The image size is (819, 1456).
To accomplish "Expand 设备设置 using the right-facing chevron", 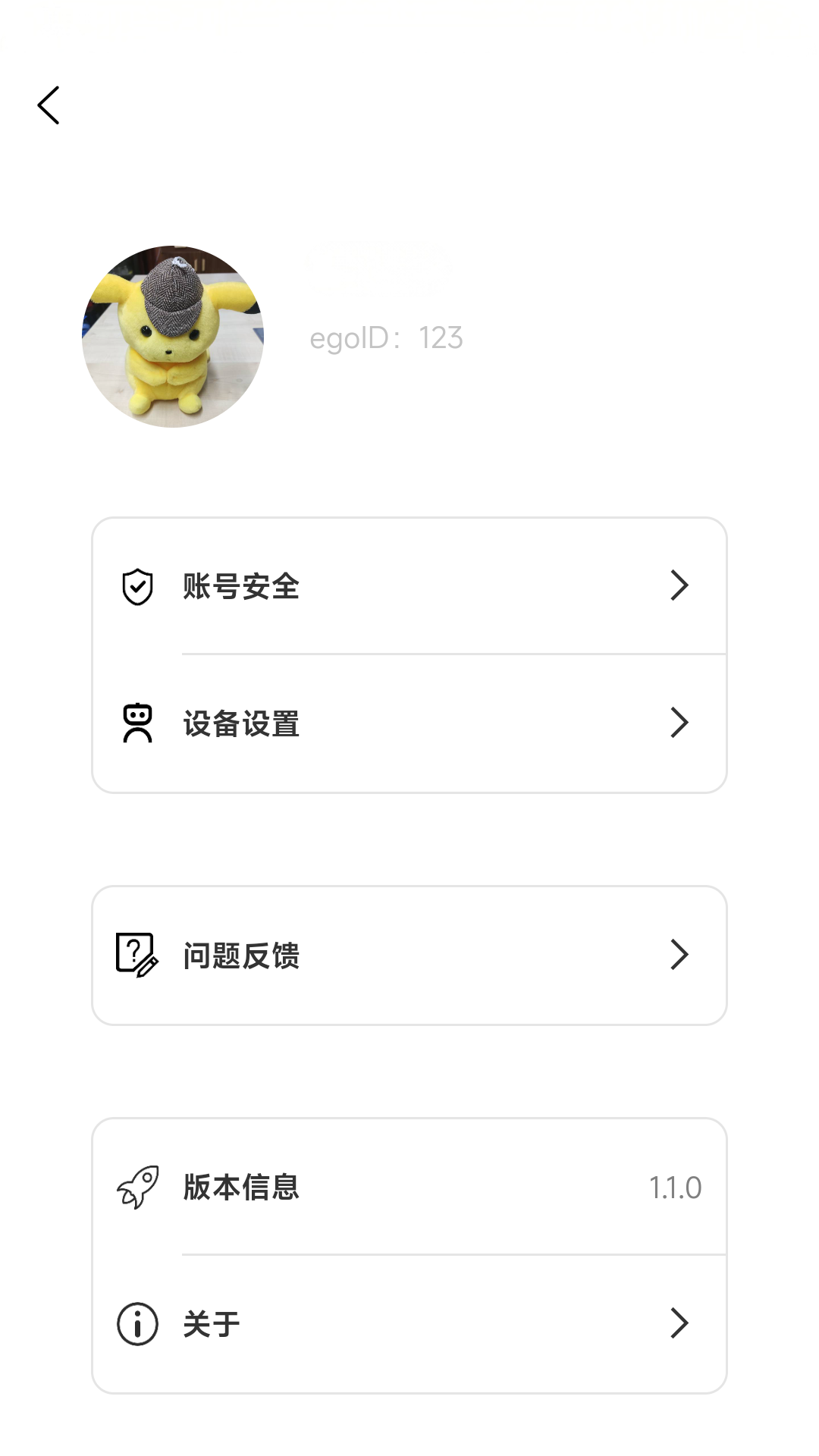I will (680, 723).
